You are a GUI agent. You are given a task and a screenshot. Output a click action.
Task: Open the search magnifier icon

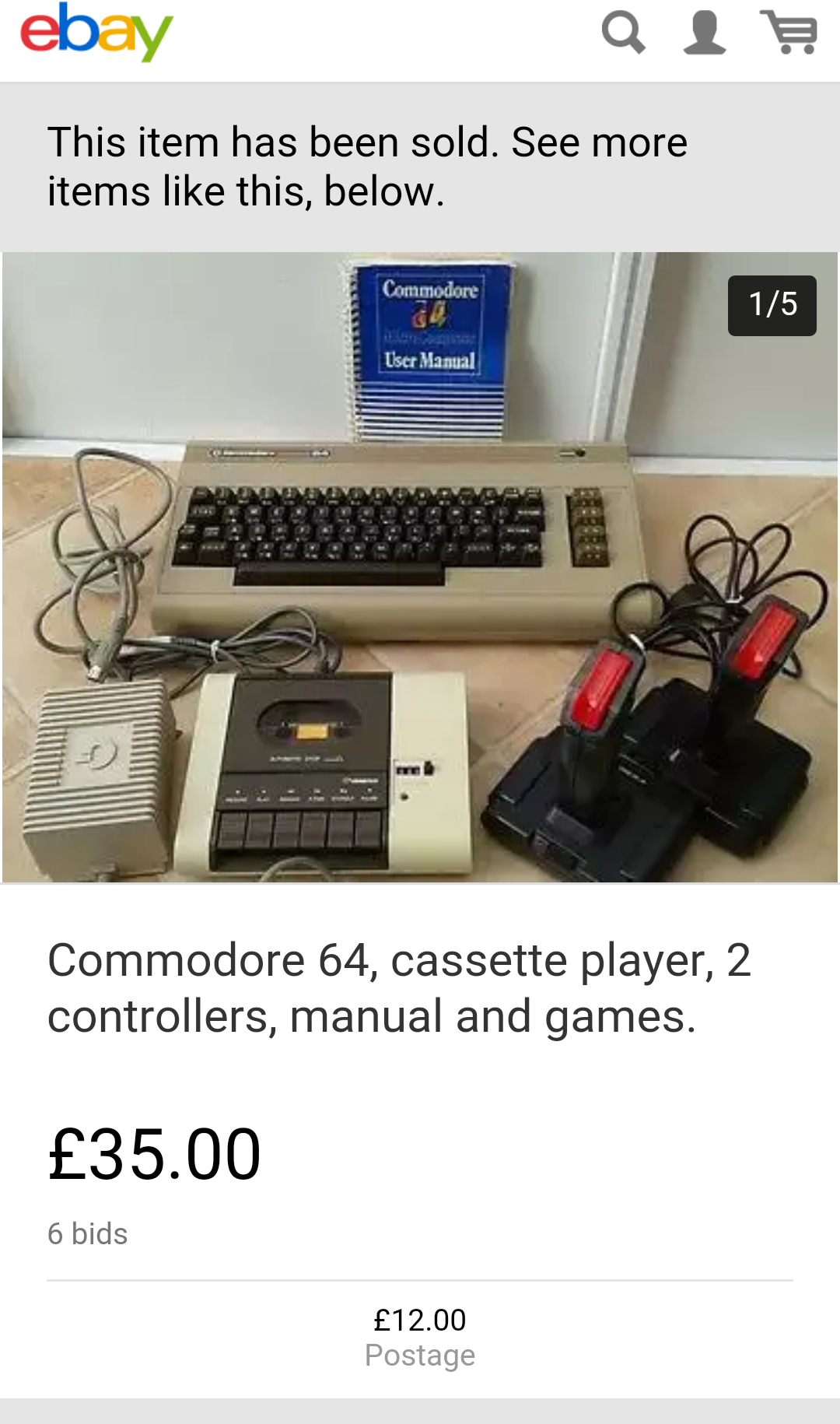click(624, 33)
